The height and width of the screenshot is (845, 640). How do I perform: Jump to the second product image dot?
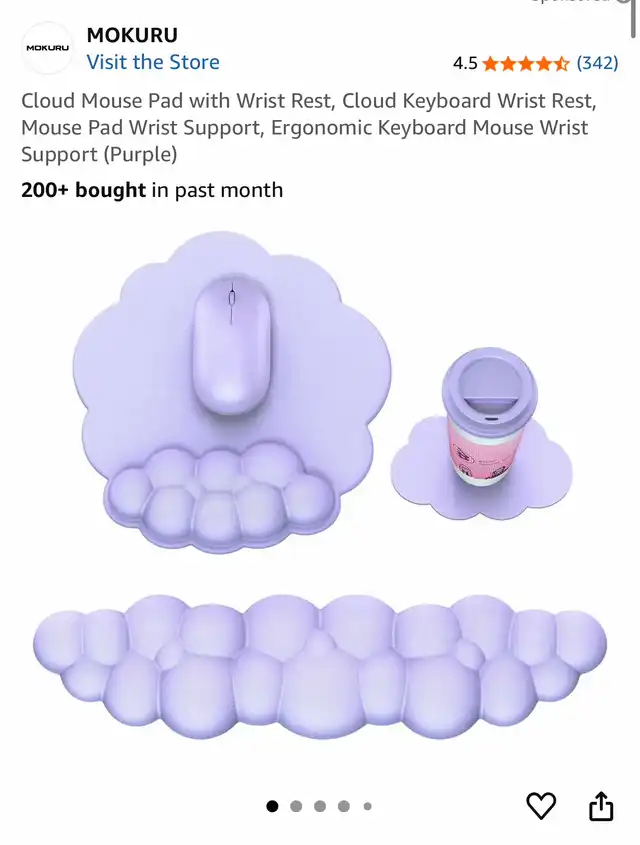[x=296, y=806]
